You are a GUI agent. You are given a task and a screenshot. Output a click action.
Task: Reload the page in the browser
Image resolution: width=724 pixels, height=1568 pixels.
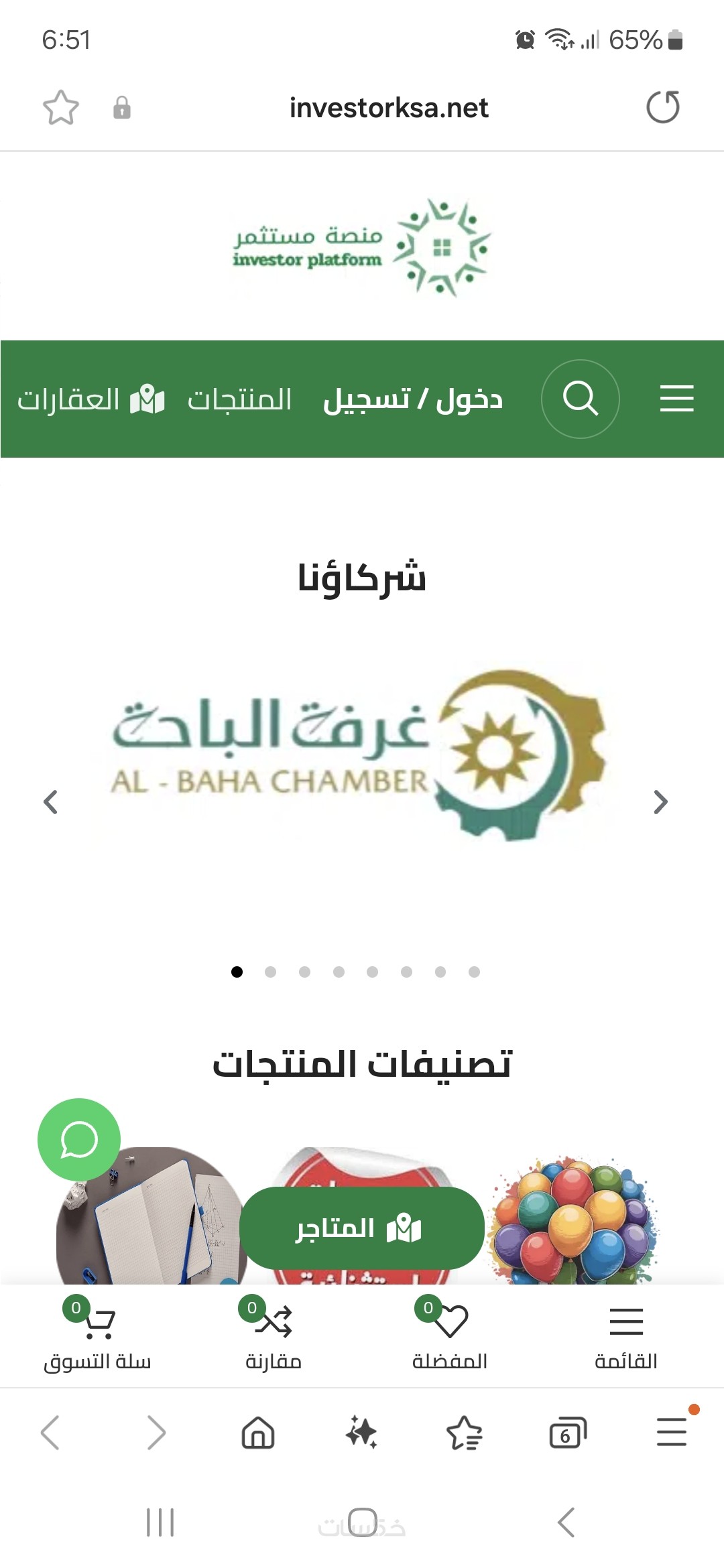coord(662,107)
